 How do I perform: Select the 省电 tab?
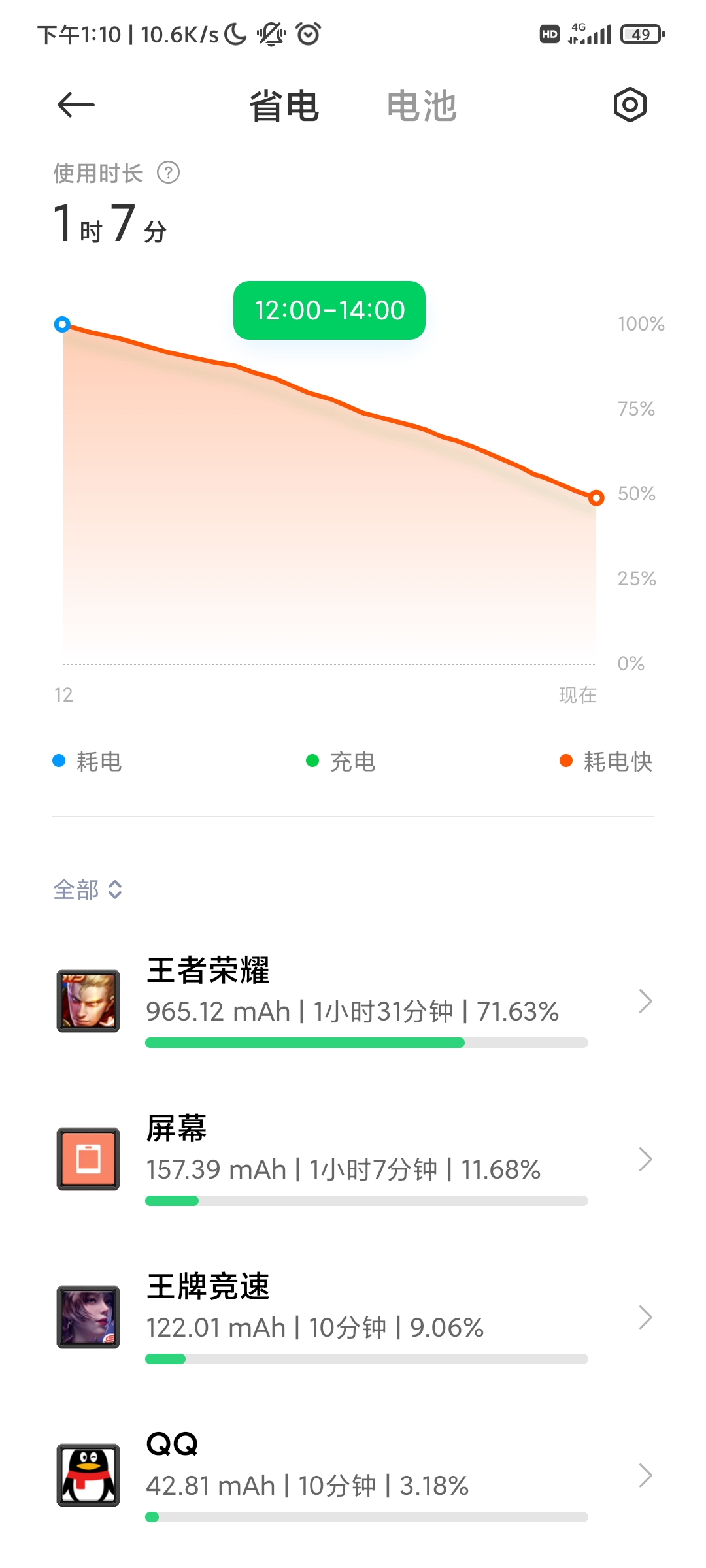click(284, 106)
